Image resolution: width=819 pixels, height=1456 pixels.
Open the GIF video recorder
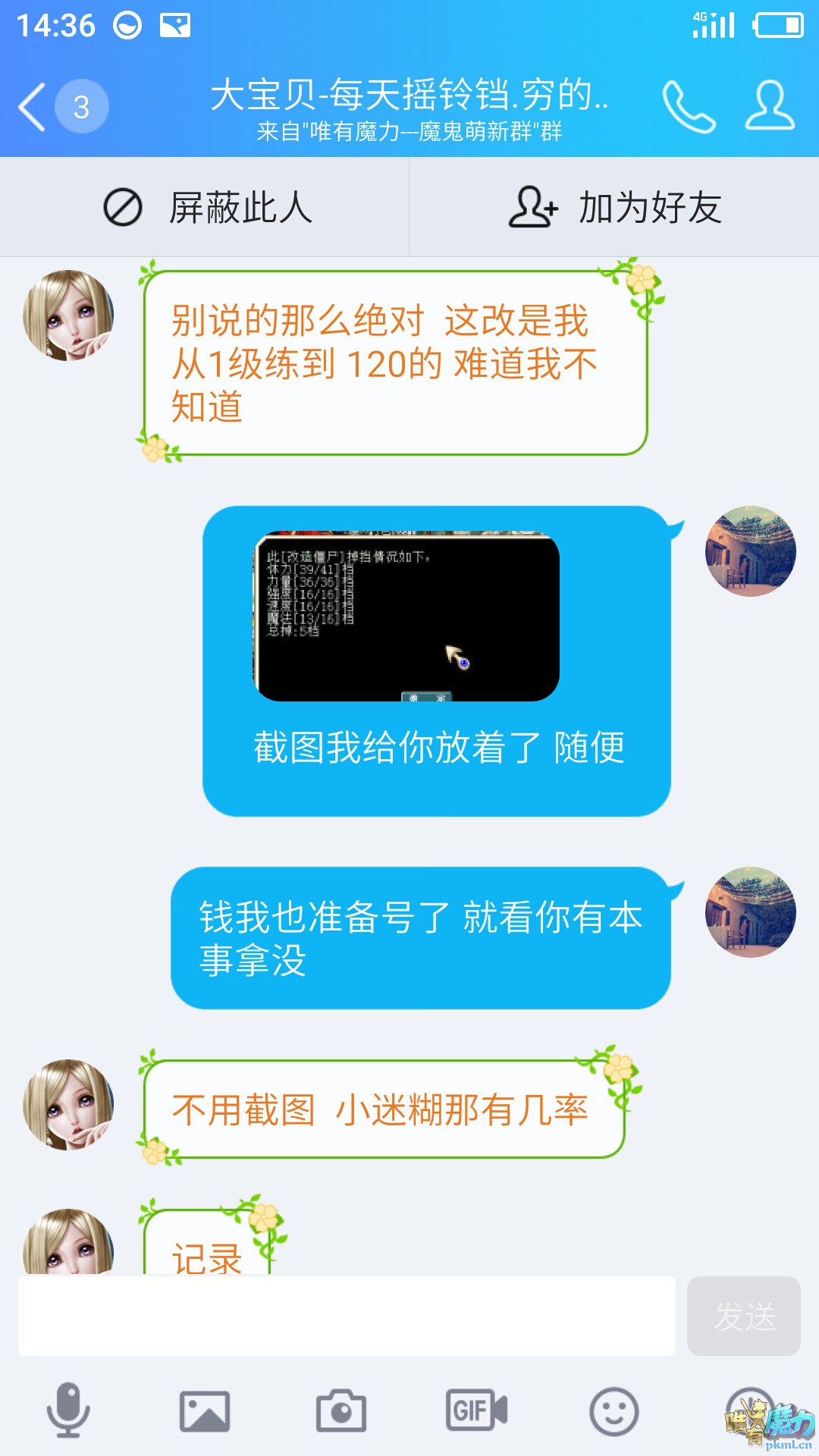[476, 1410]
